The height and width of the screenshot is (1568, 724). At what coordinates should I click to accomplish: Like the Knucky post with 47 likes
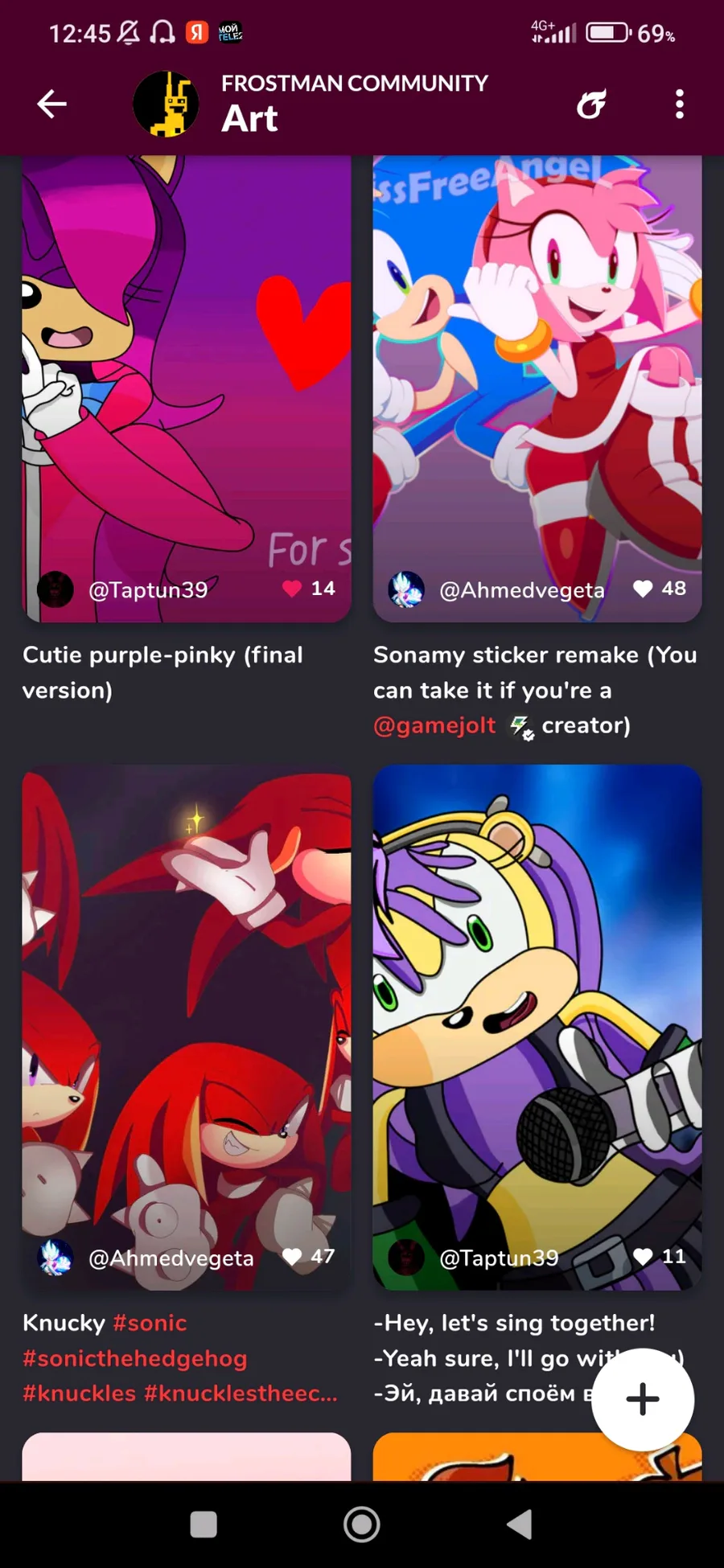[x=292, y=1256]
